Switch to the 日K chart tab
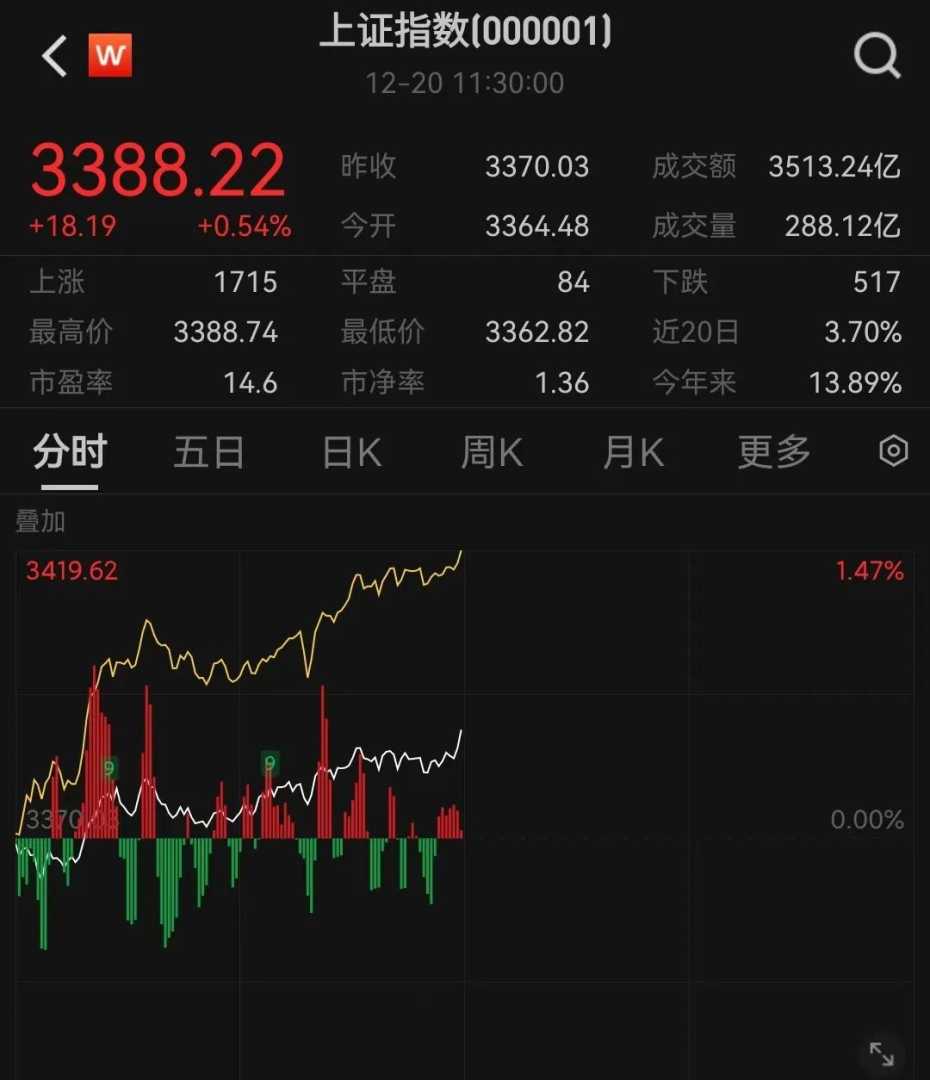Screen dimensions: 930x1080 click(x=351, y=453)
